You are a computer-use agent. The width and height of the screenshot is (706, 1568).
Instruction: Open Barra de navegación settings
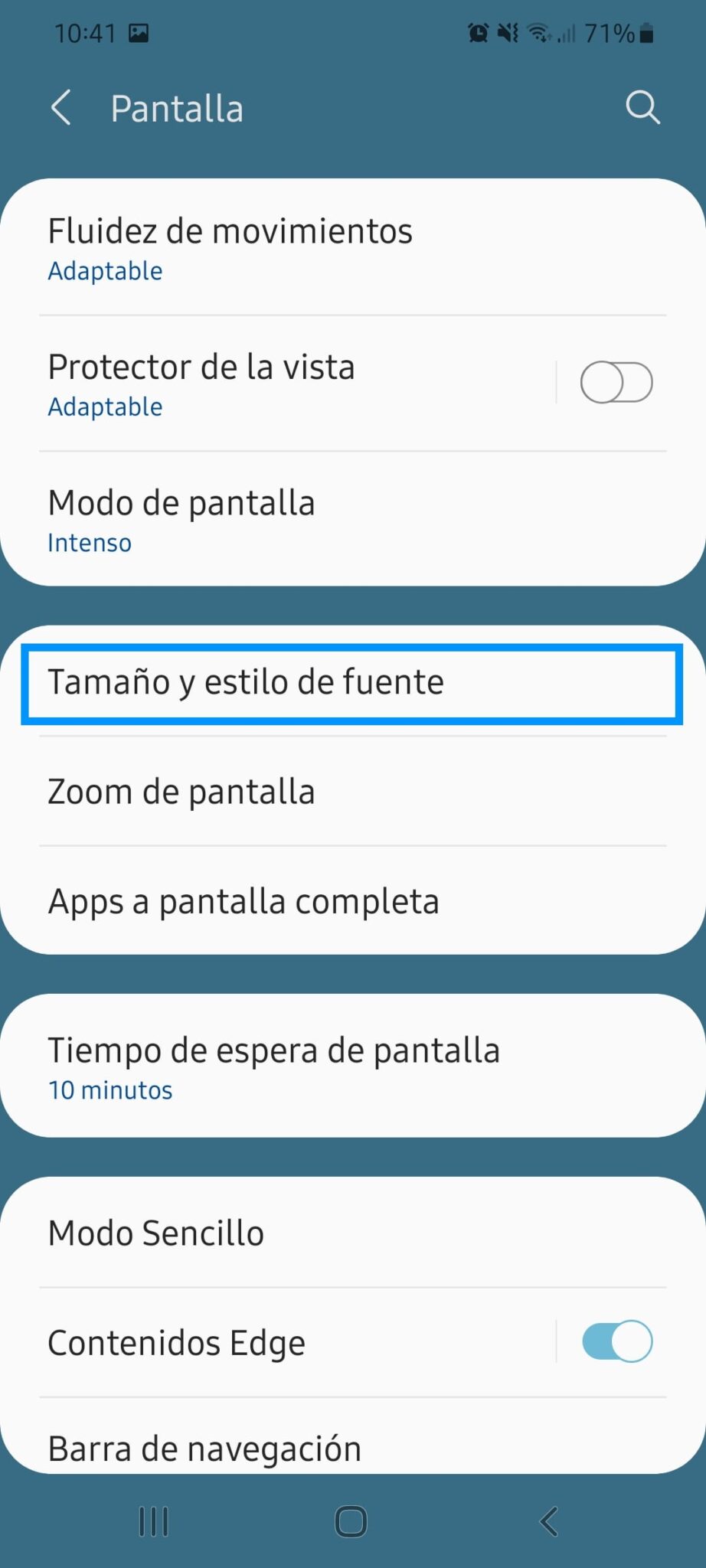click(x=353, y=1439)
